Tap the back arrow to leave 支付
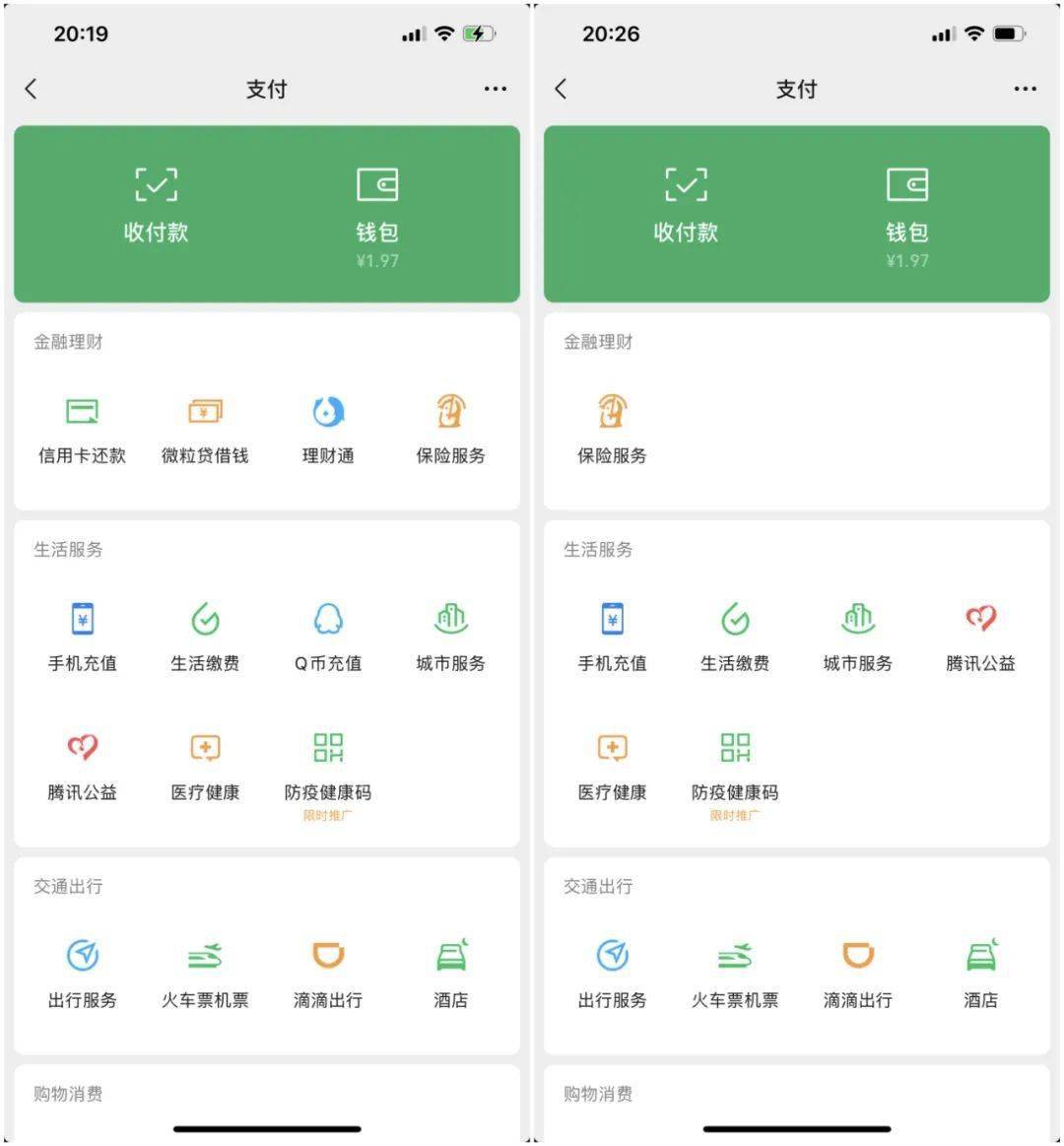Viewport: 1064px width, 1146px height. point(32,89)
